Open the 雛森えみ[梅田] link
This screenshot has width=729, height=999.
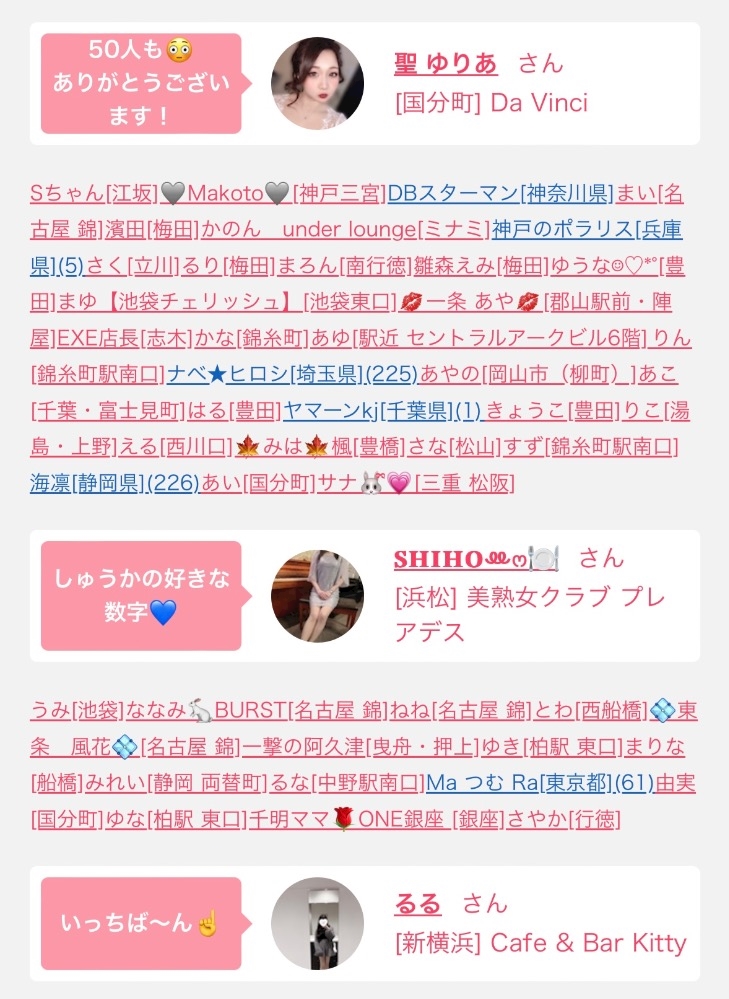481,265
